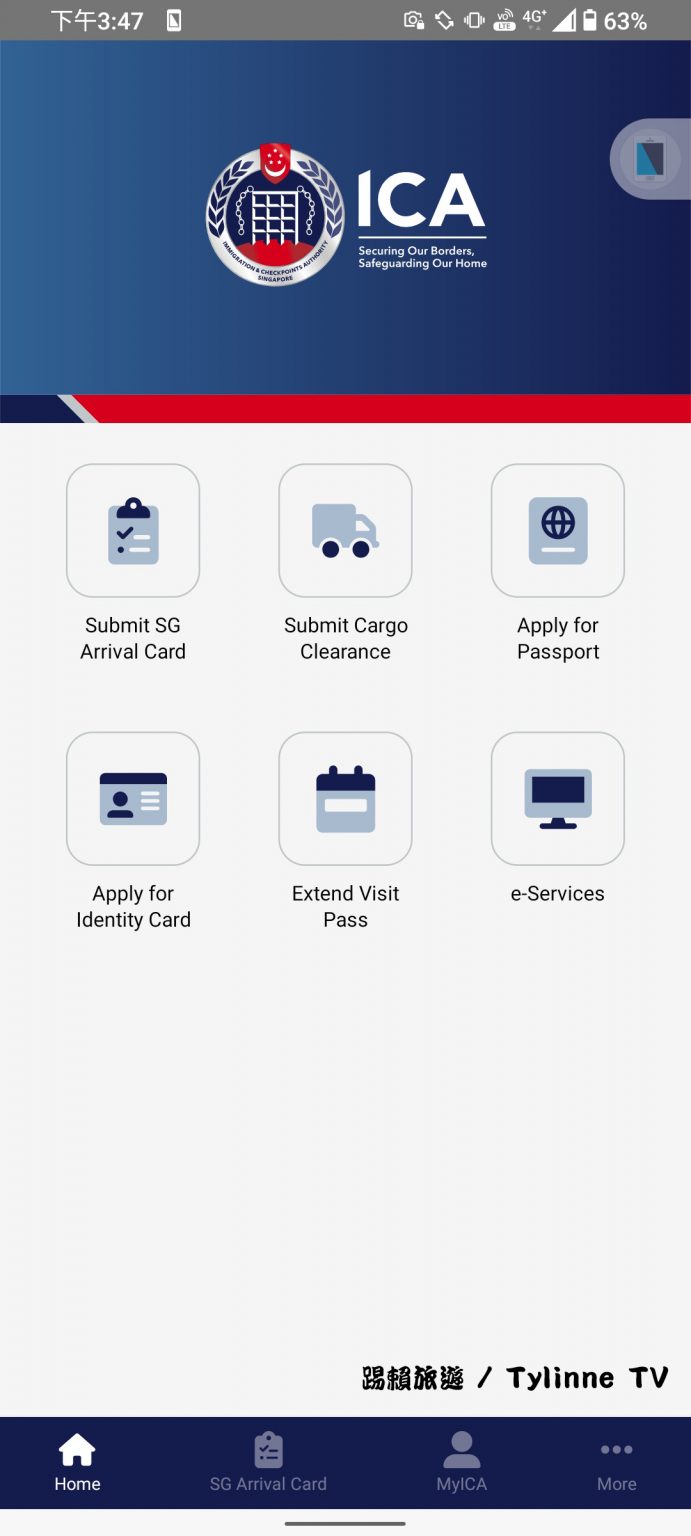
Task: Go to e-Services
Action: [x=558, y=799]
